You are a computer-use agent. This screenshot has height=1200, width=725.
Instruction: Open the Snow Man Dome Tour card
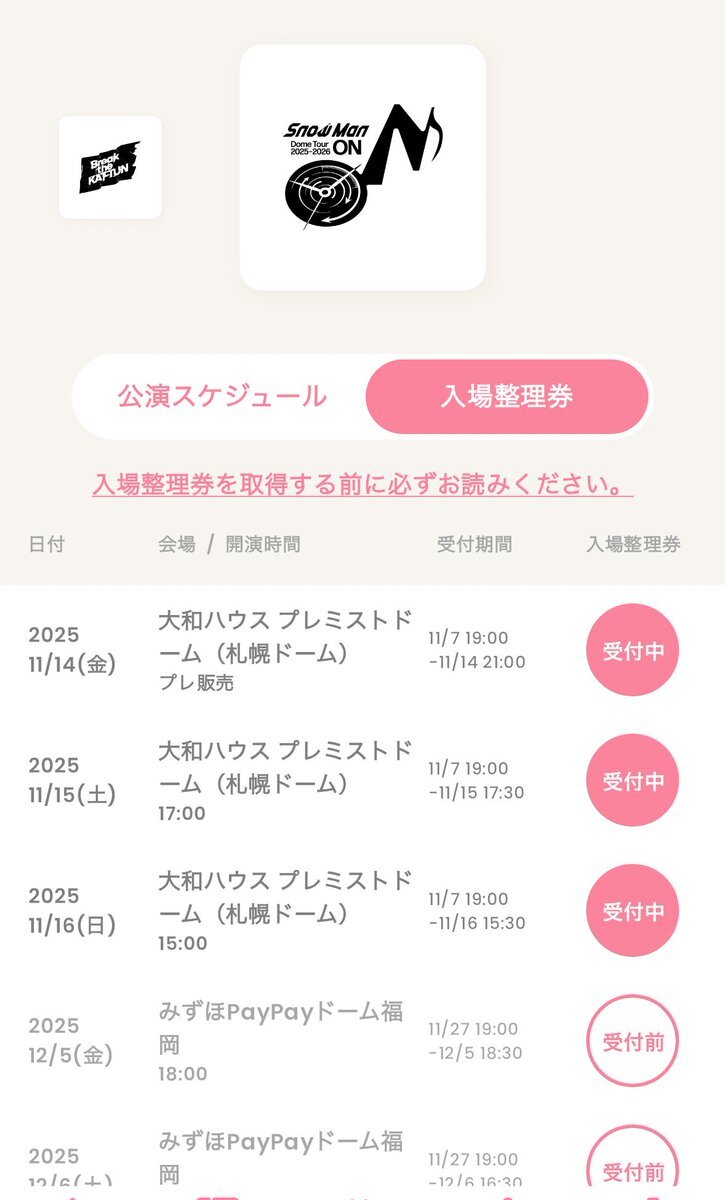pyautogui.click(x=362, y=167)
